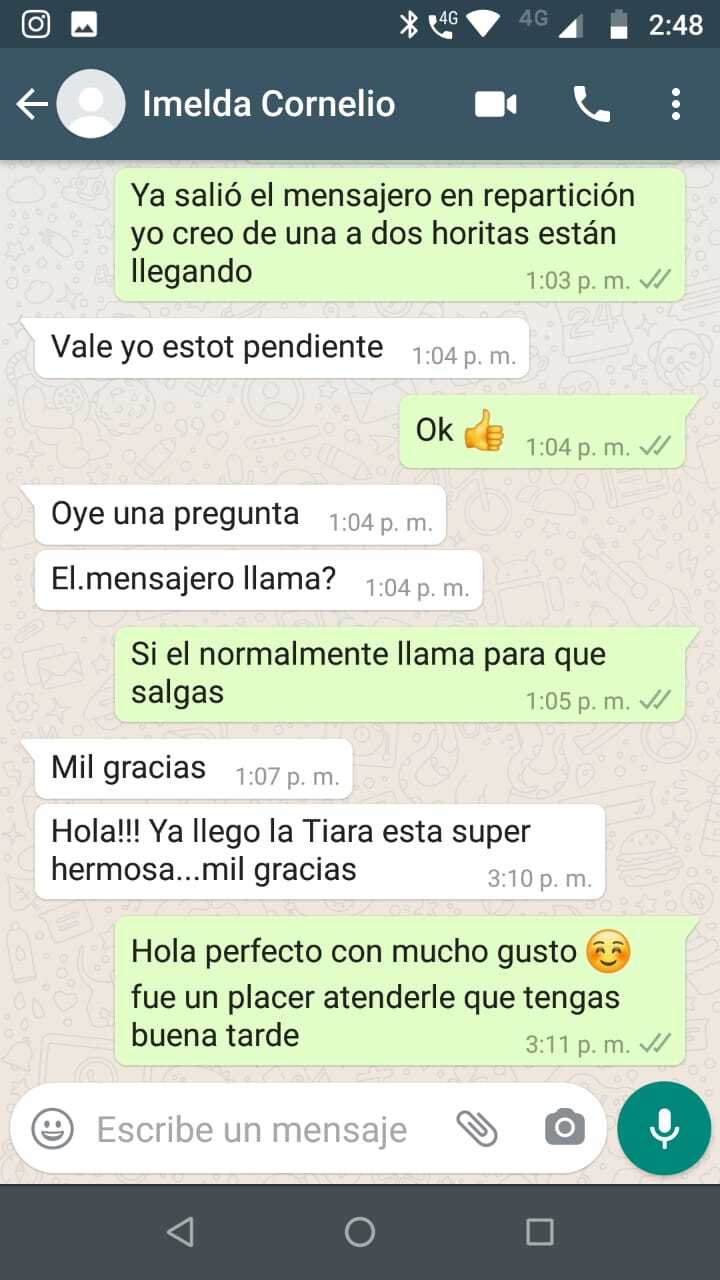Tap the paperclip attach icon
The width and height of the screenshot is (720, 1280).
pyautogui.click(x=477, y=1129)
